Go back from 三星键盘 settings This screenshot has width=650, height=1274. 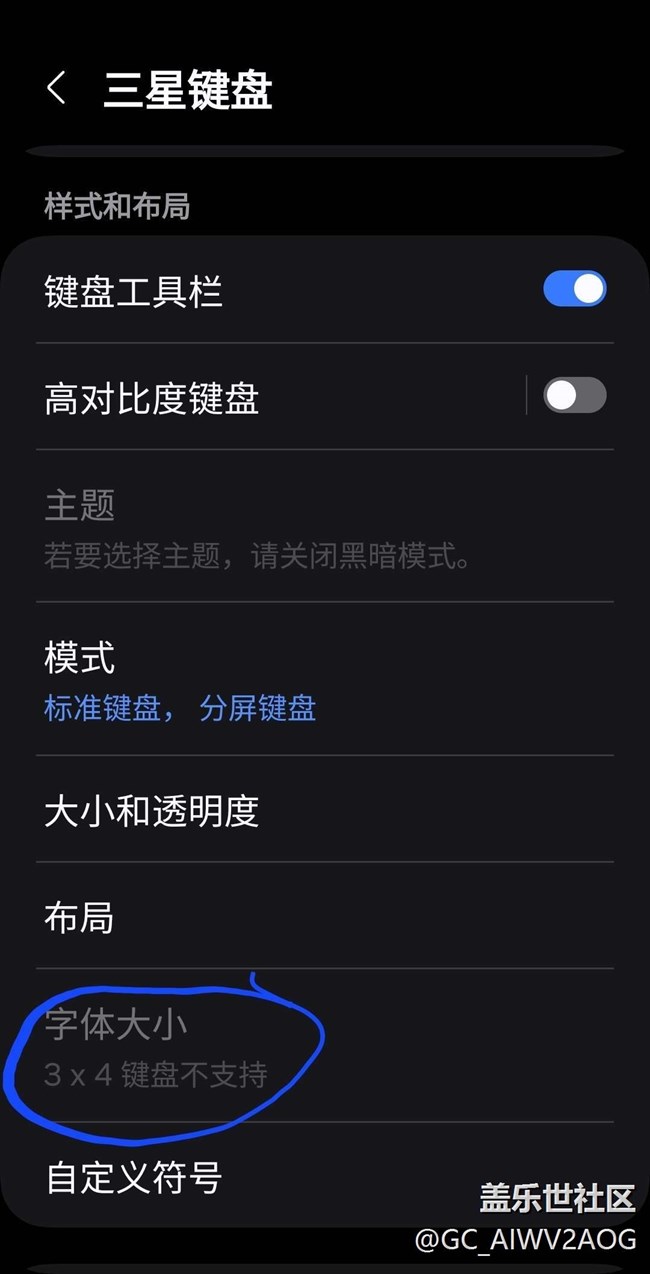pos(57,89)
